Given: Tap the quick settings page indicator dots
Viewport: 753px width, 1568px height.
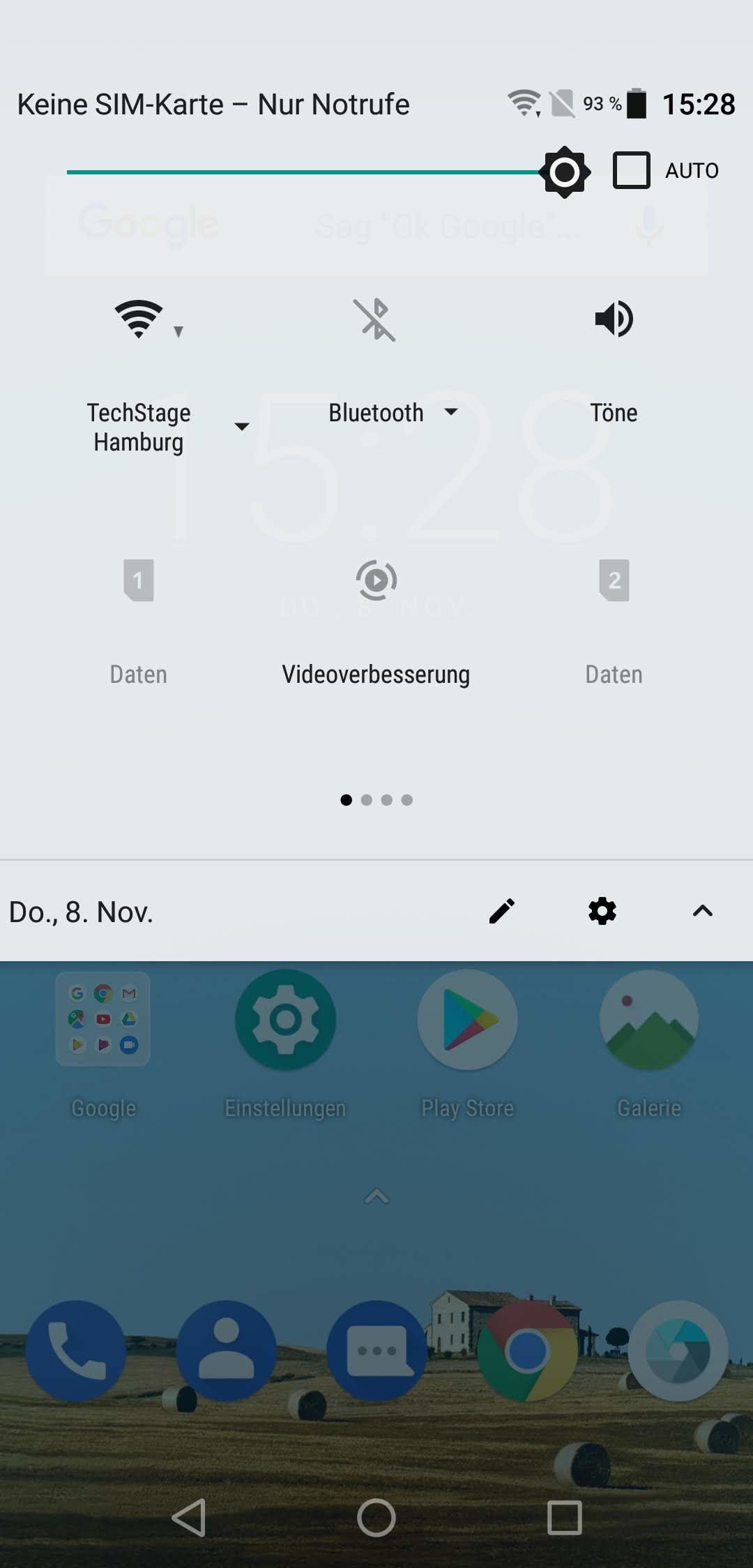Looking at the screenshot, I should tap(376, 800).
